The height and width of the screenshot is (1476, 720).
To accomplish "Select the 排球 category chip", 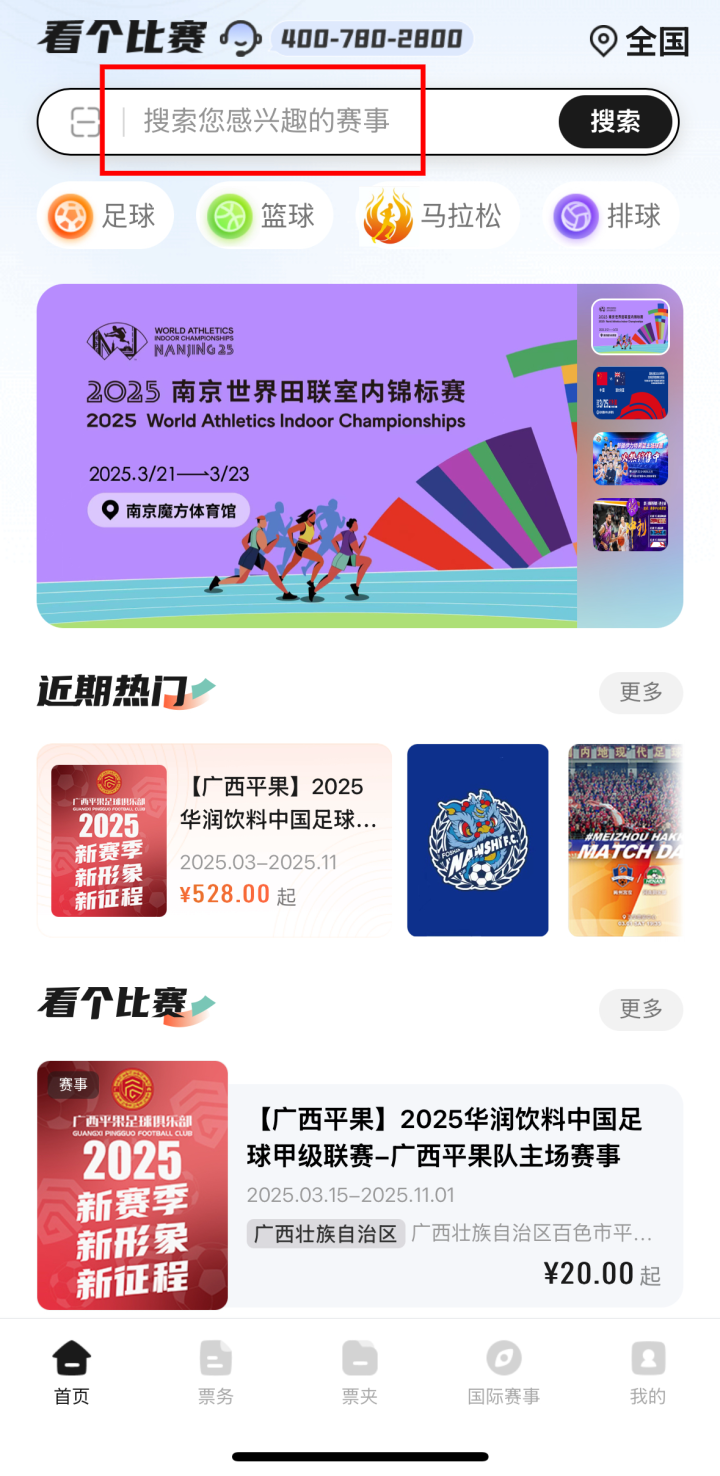I will (x=611, y=216).
